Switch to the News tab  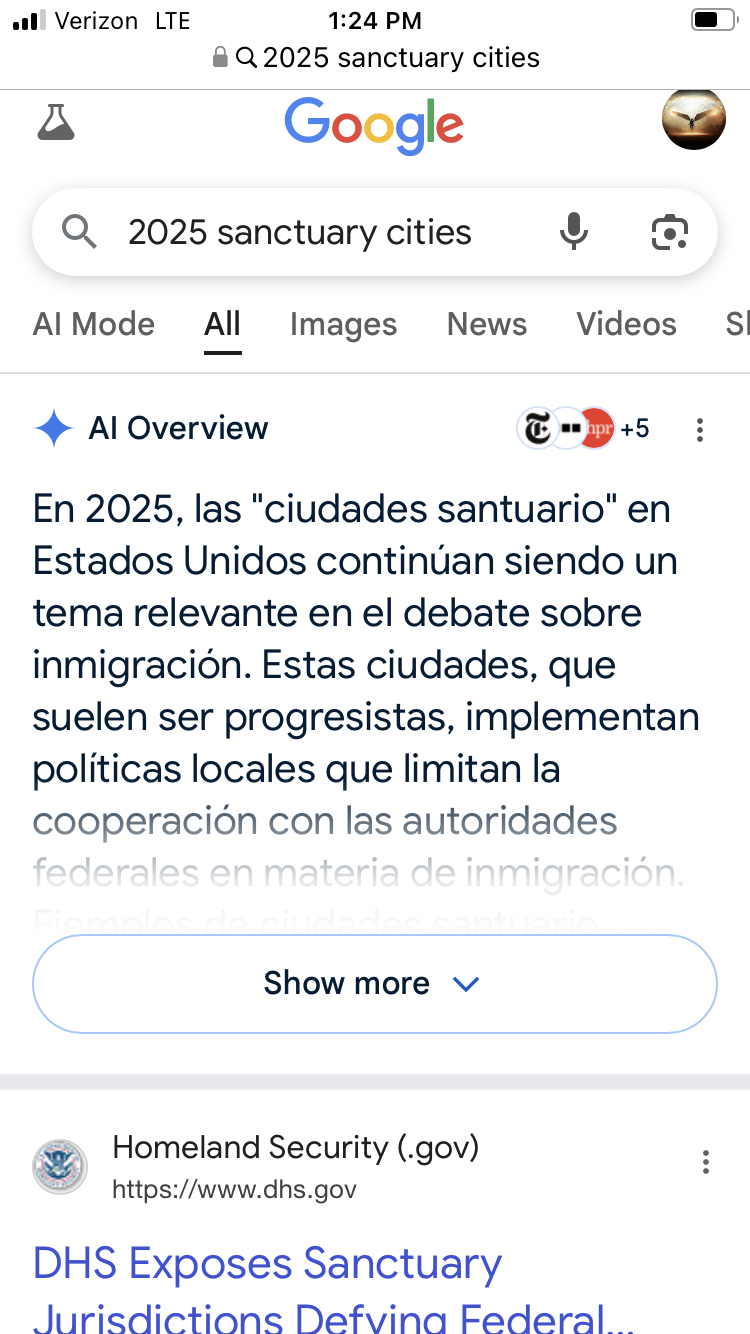pos(487,324)
